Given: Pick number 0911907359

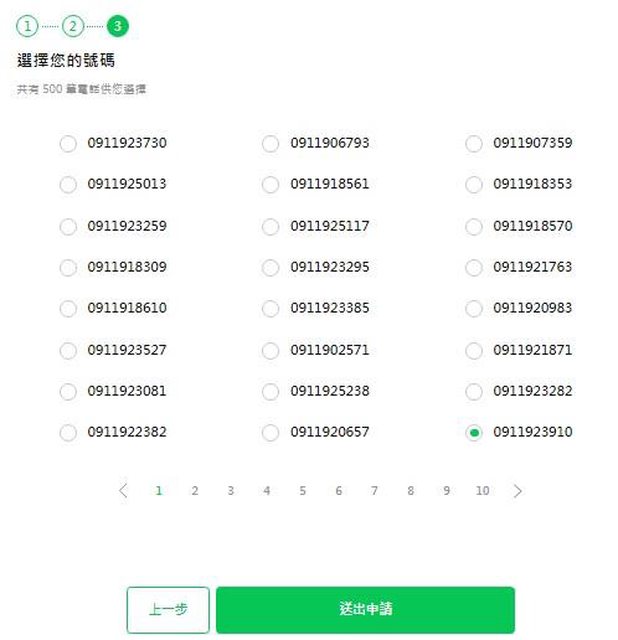Looking at the screenshot, I should [x=474, y=143].
